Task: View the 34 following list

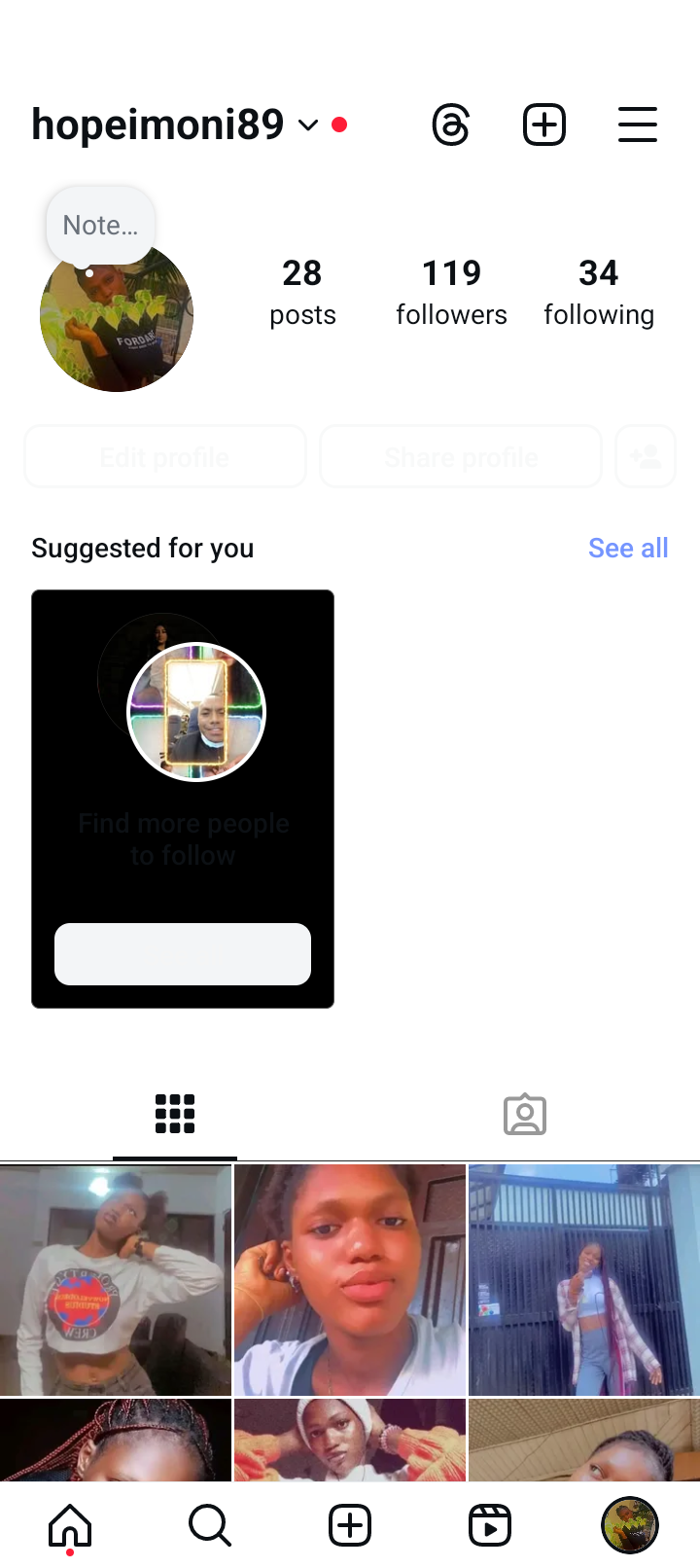Action: (x=599, y=292)
